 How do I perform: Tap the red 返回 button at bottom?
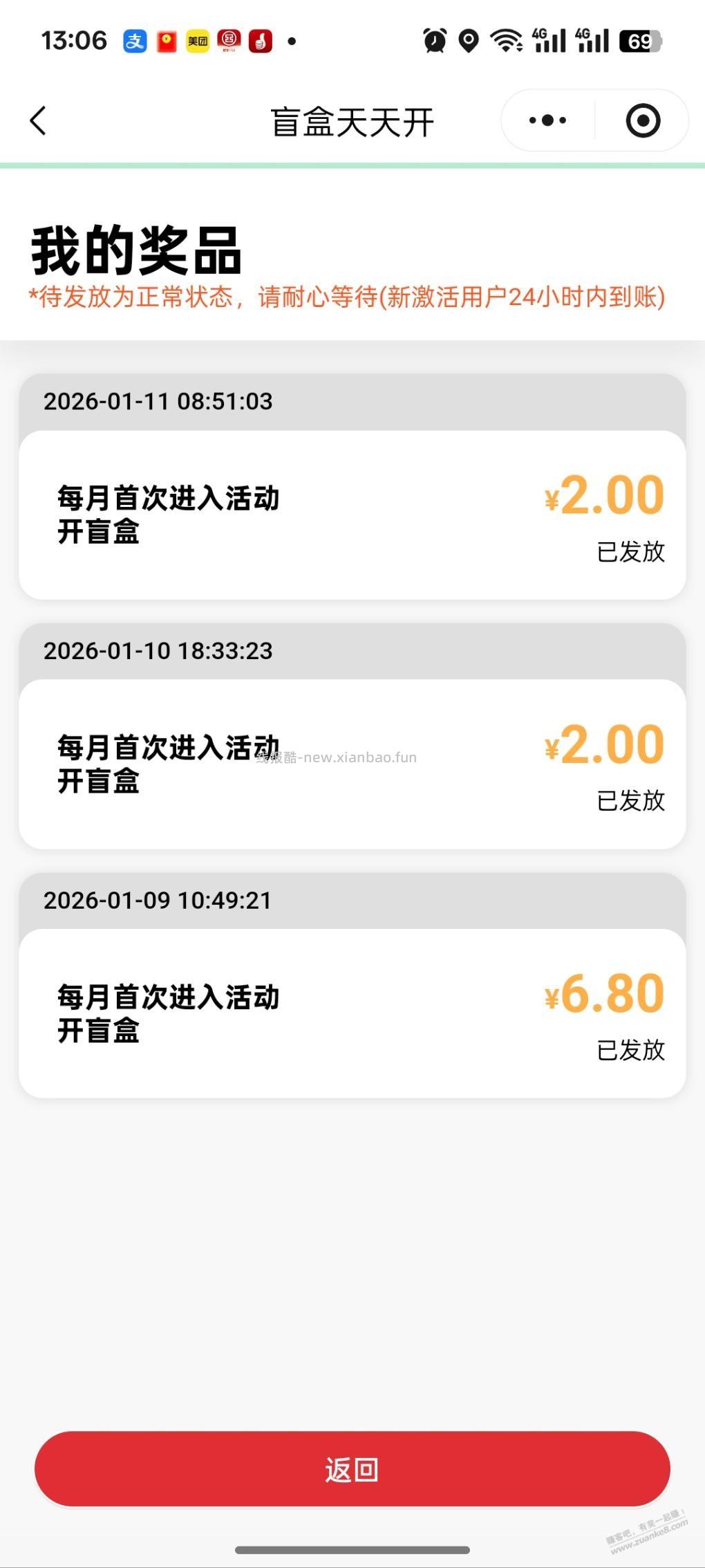pyautogui.click(x=352, y=1470)
